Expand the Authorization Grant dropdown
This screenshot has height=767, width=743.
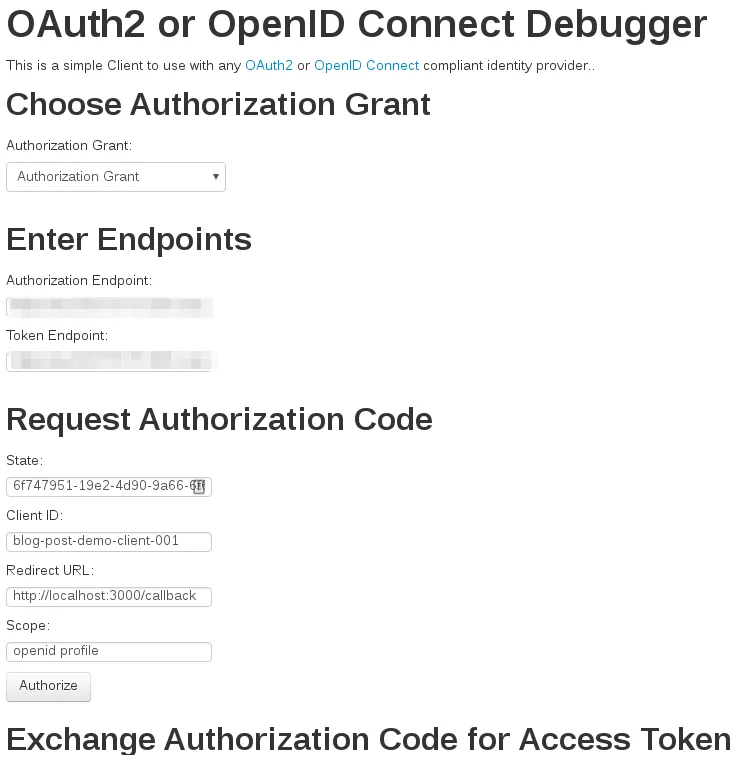(x=116, y=177)
